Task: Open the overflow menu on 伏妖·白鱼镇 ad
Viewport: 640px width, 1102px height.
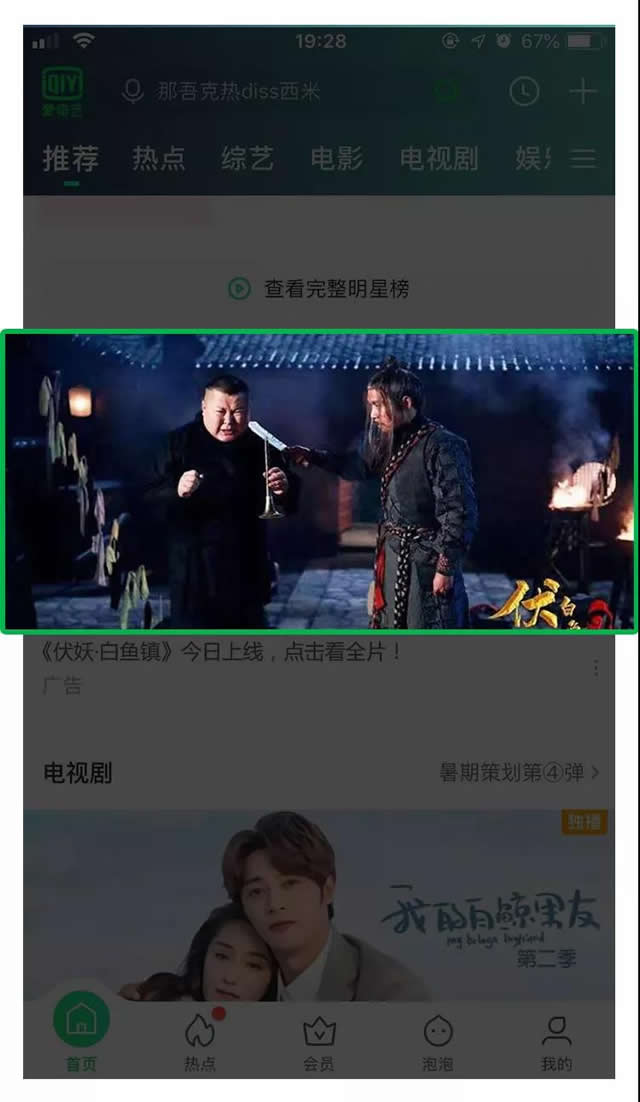Action: click(597, 667)
